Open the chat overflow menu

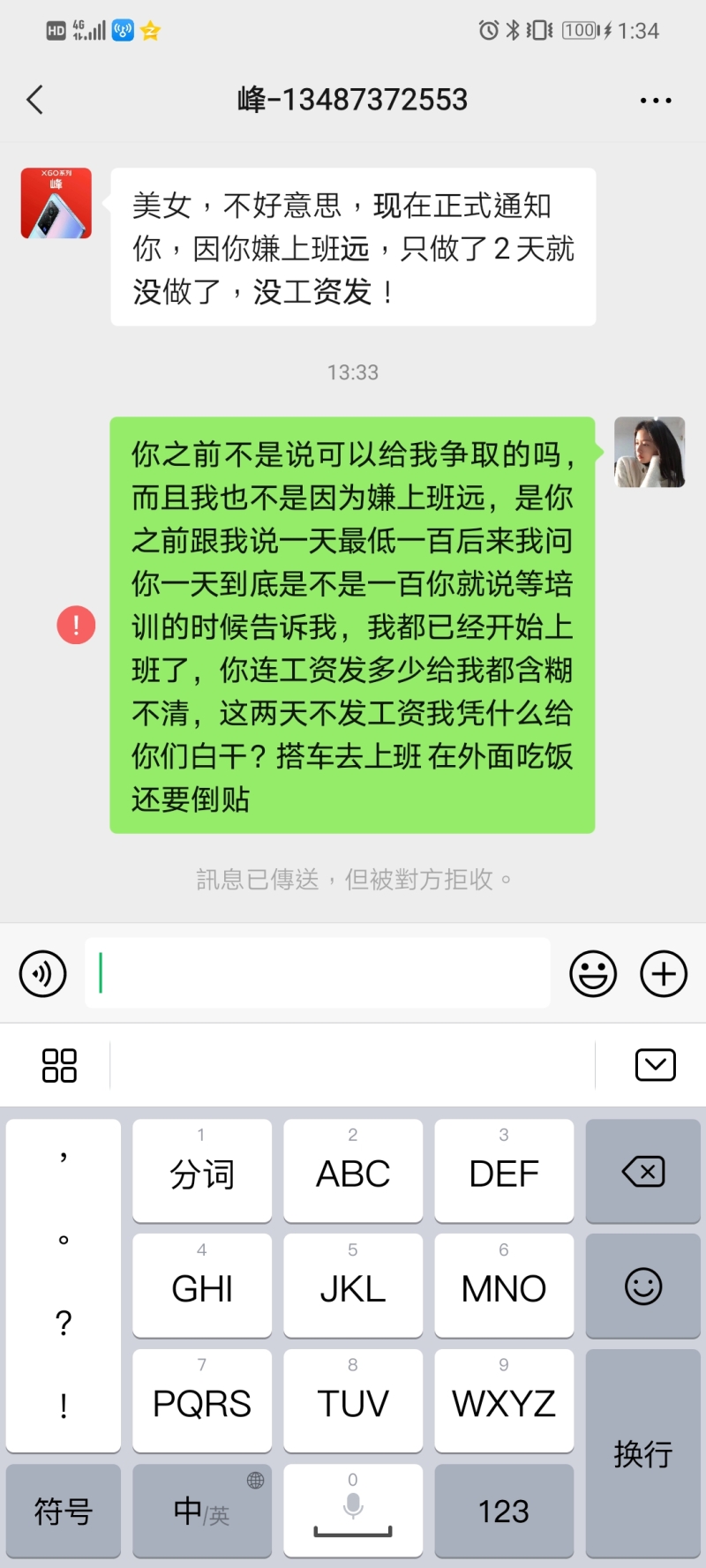point(655,101)
